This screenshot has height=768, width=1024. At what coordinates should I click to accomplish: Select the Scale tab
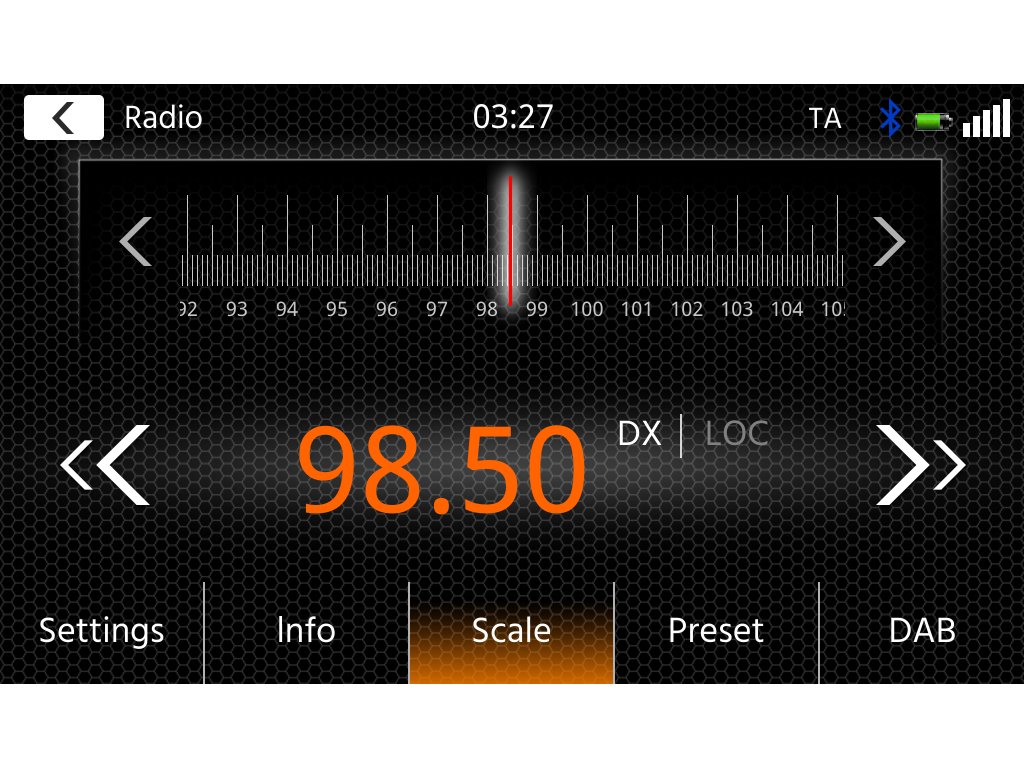point(511,631)
